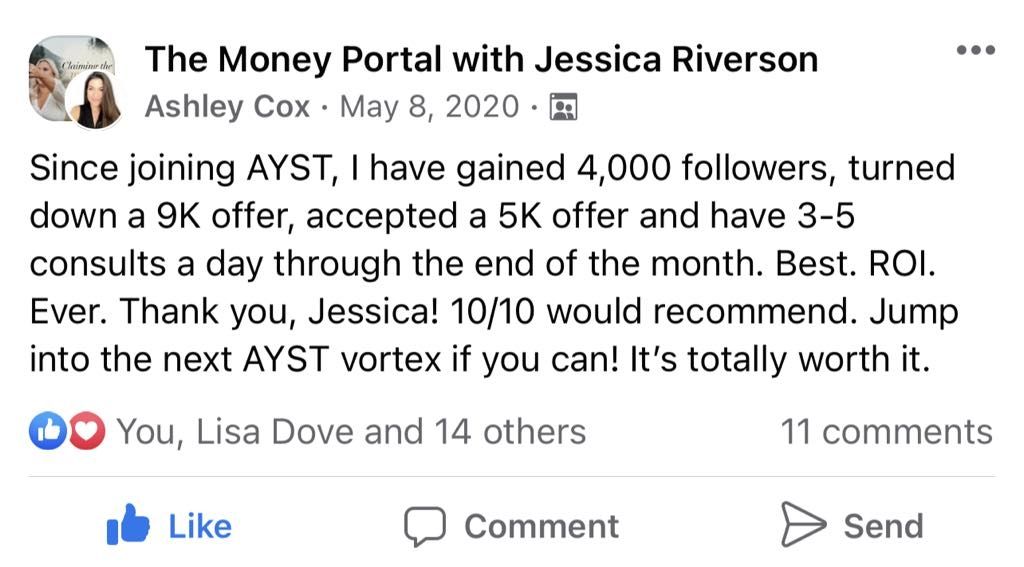Like Ashley Cox's post
This screenshot has width=1024, height=567.
170,526
